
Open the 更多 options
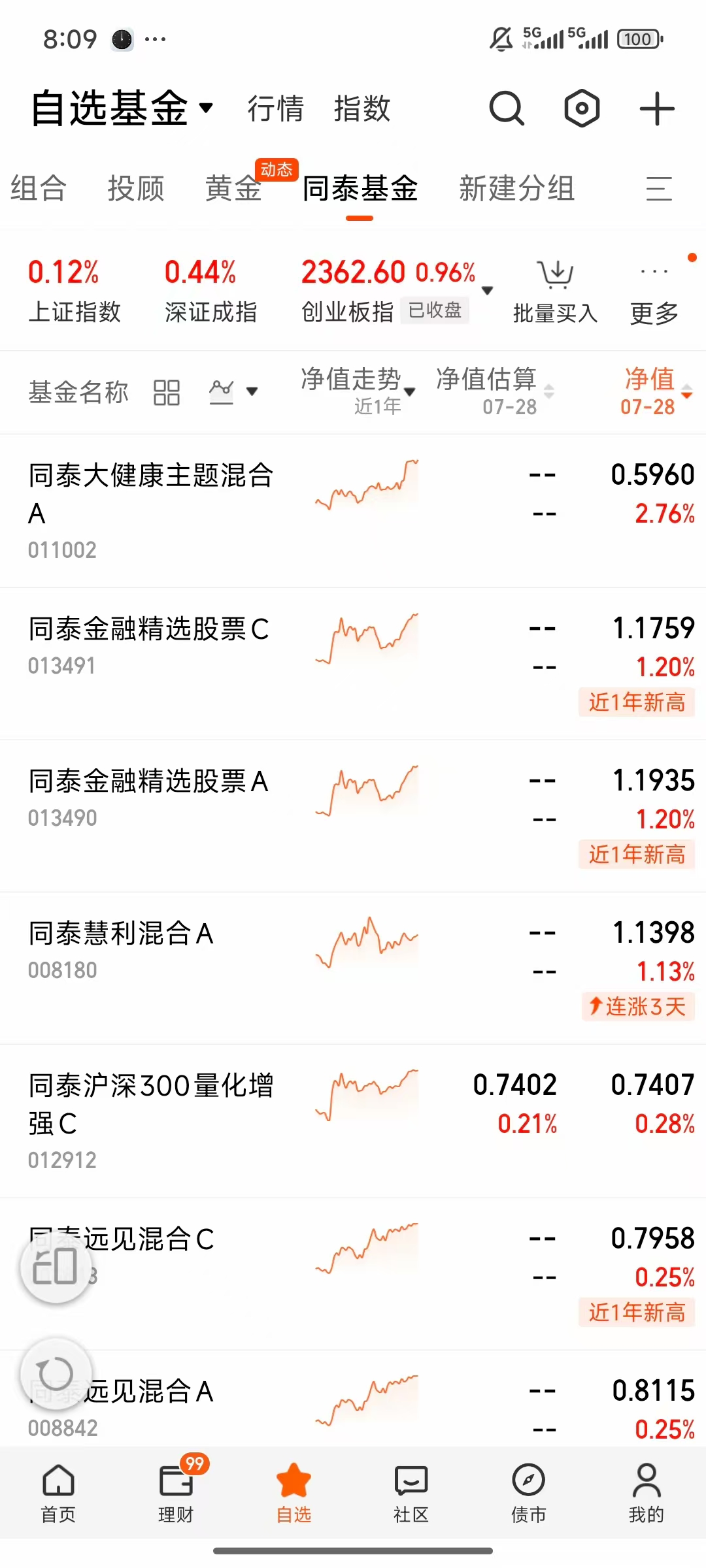(x=654, y=291)
